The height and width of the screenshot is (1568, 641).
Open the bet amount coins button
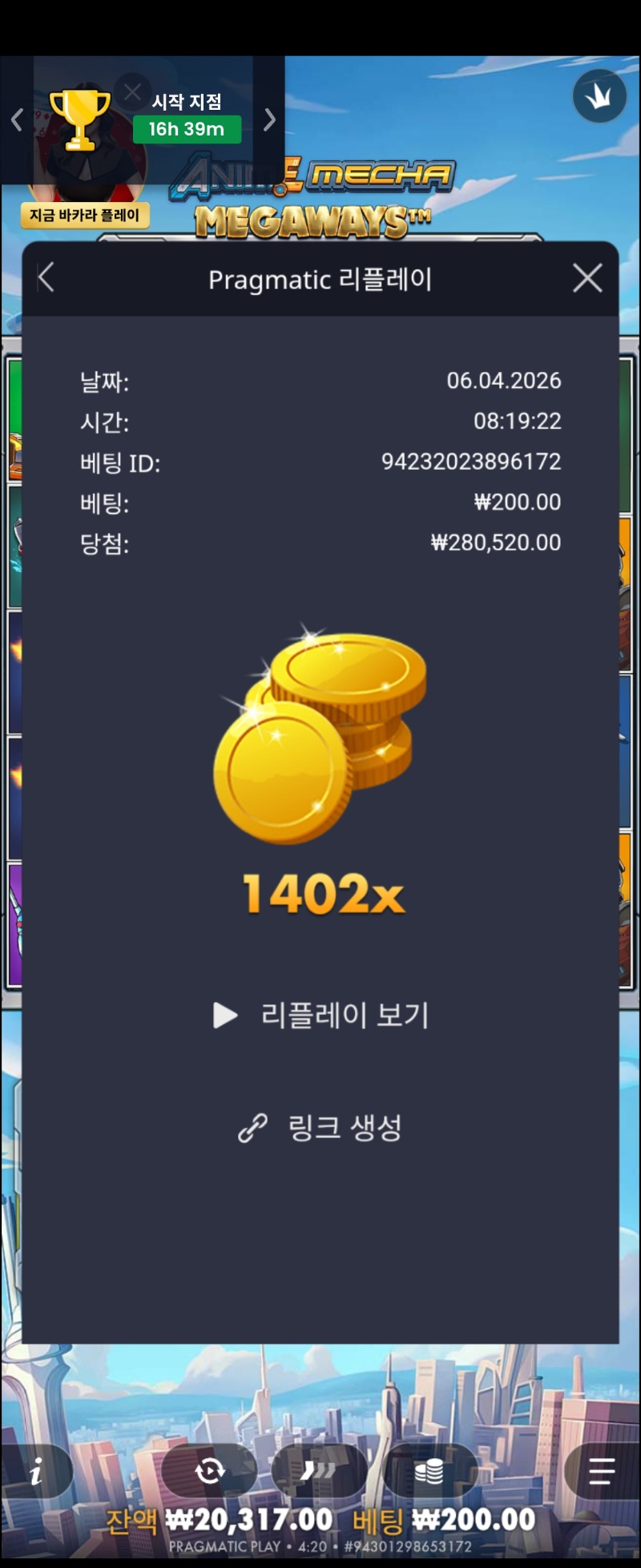coord(429,1470)
